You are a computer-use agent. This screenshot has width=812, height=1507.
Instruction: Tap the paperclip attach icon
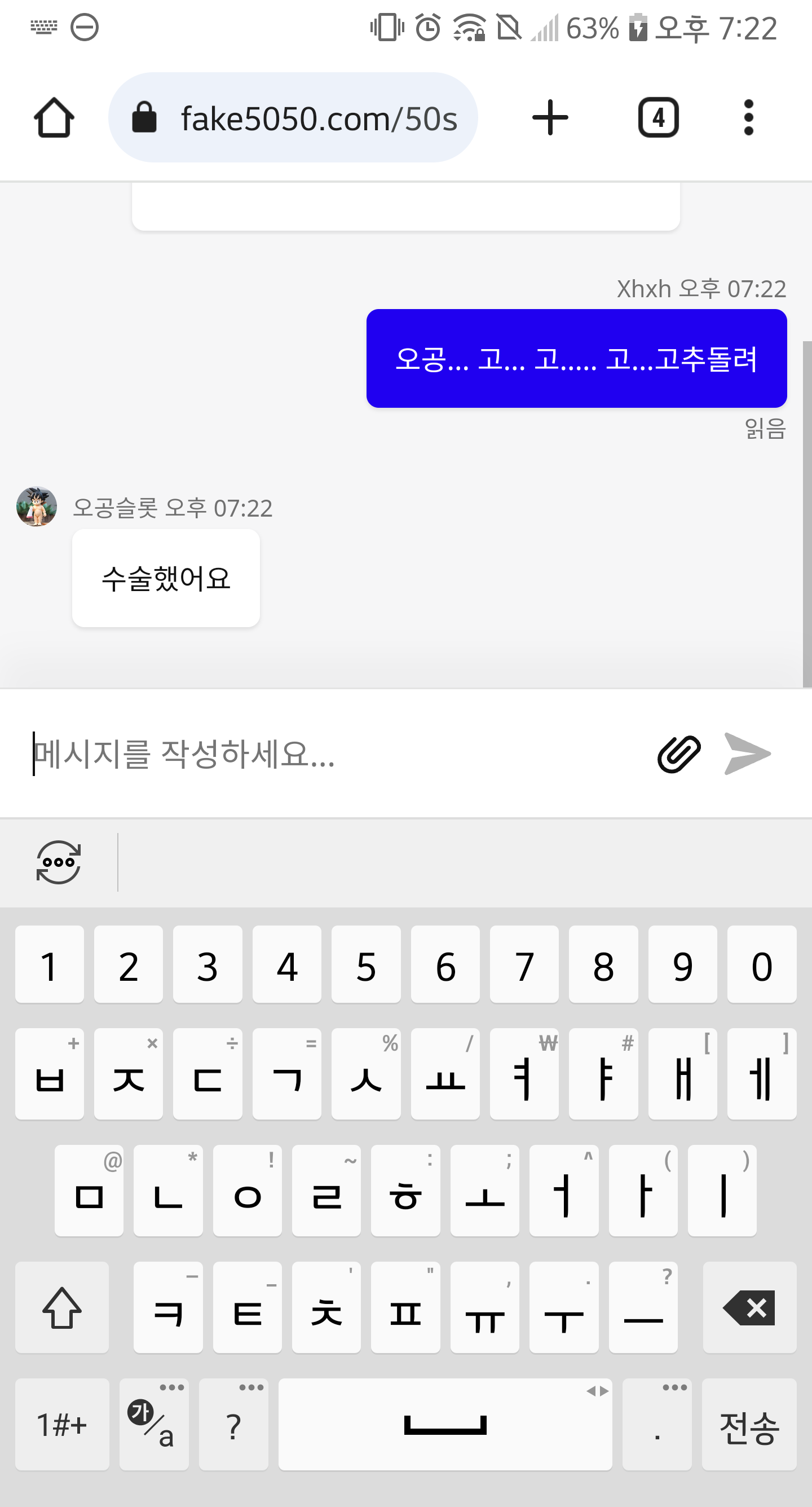[x=678, y=754]
